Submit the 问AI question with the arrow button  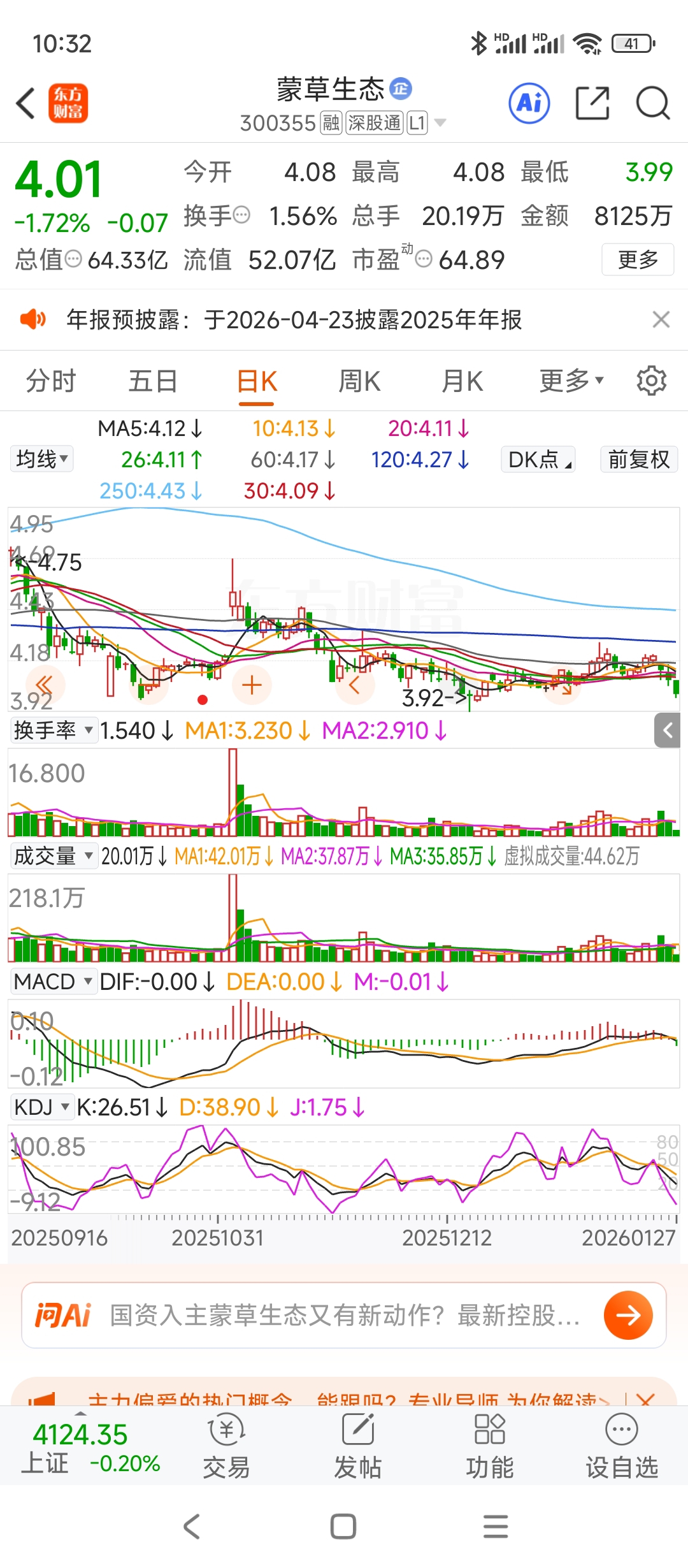[x=628, y=1315]
